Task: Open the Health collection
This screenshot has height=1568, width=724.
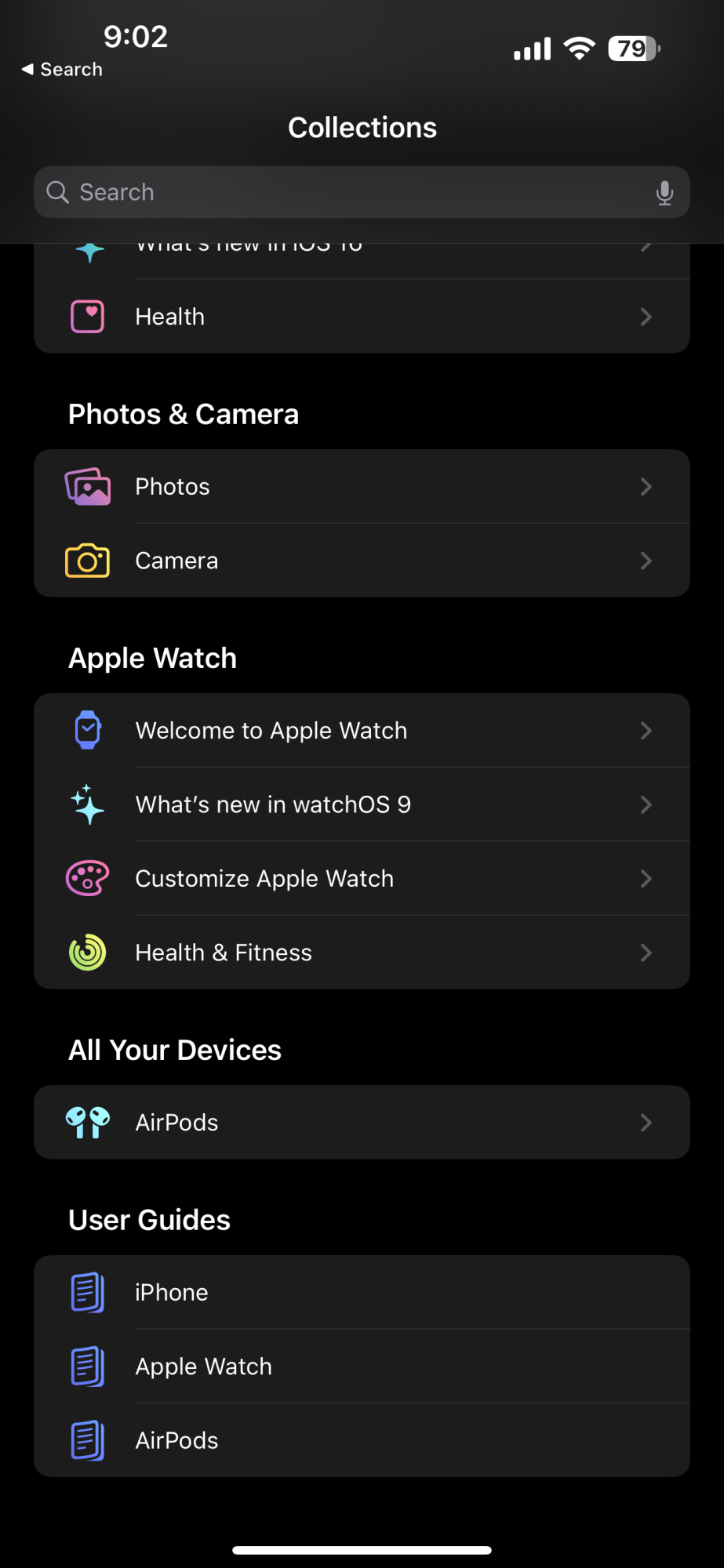Action: (x=361, y=317)
